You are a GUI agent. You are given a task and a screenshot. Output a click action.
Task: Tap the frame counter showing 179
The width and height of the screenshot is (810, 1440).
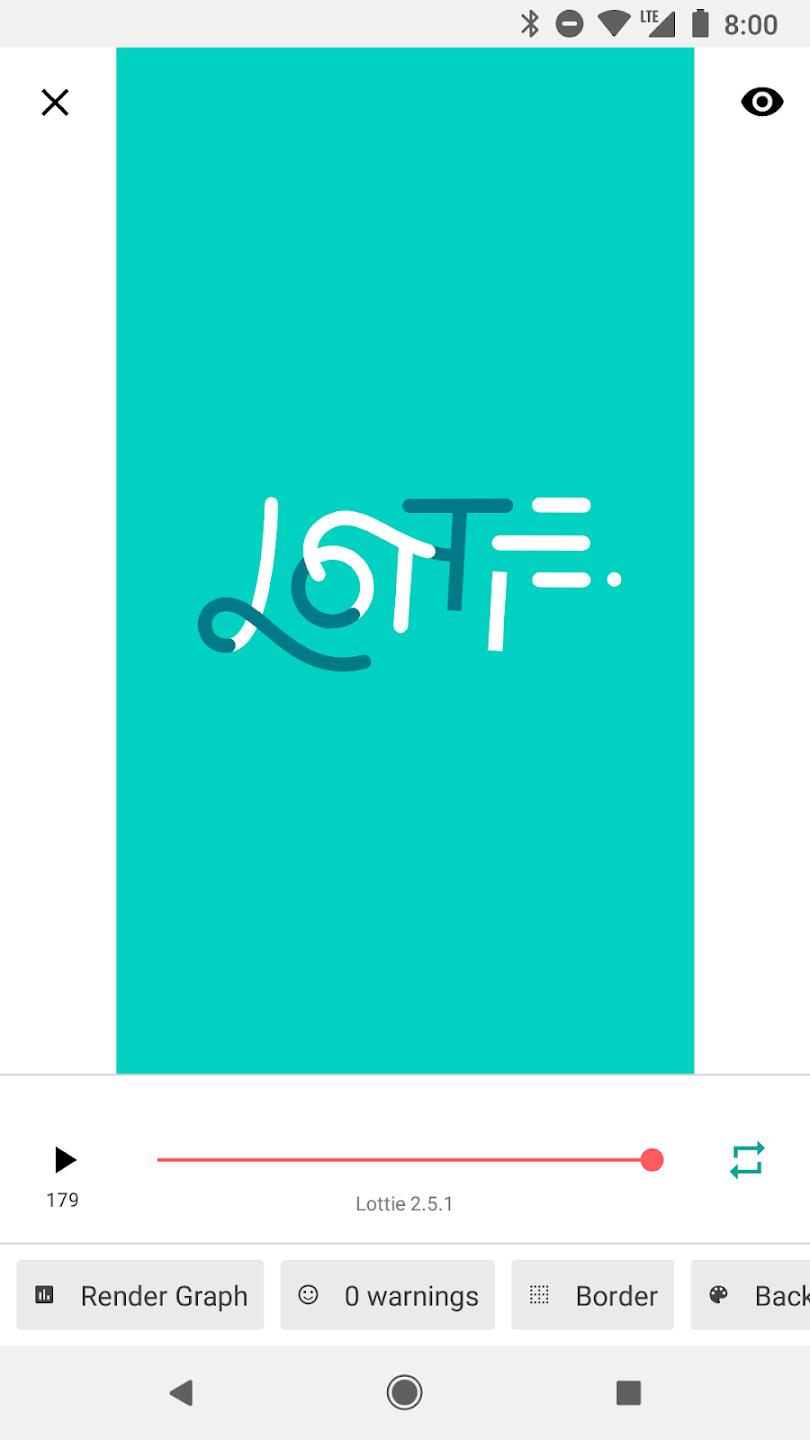coord(62,1200)
